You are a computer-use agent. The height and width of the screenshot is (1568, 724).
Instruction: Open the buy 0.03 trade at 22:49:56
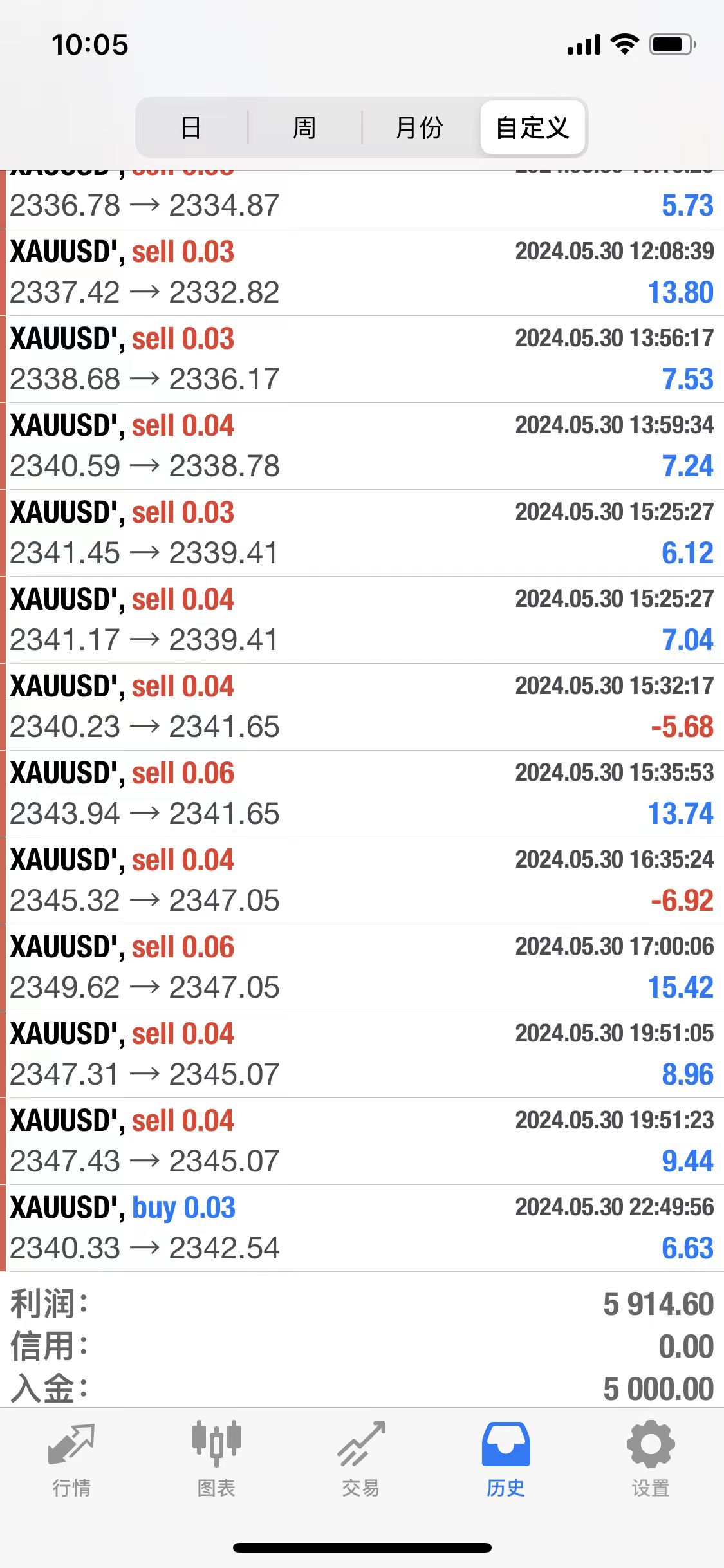(362, 1228)
